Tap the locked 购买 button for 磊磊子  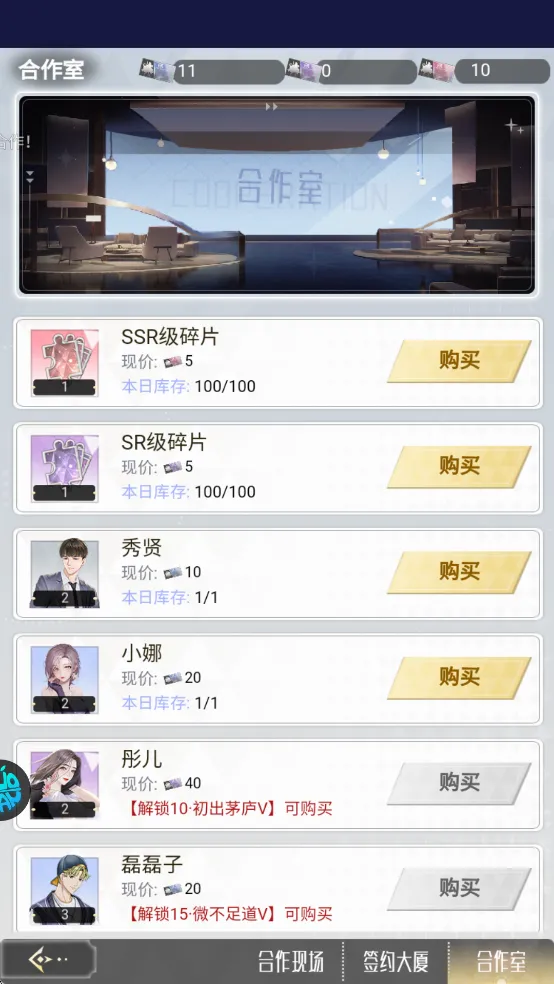(459, 888)
